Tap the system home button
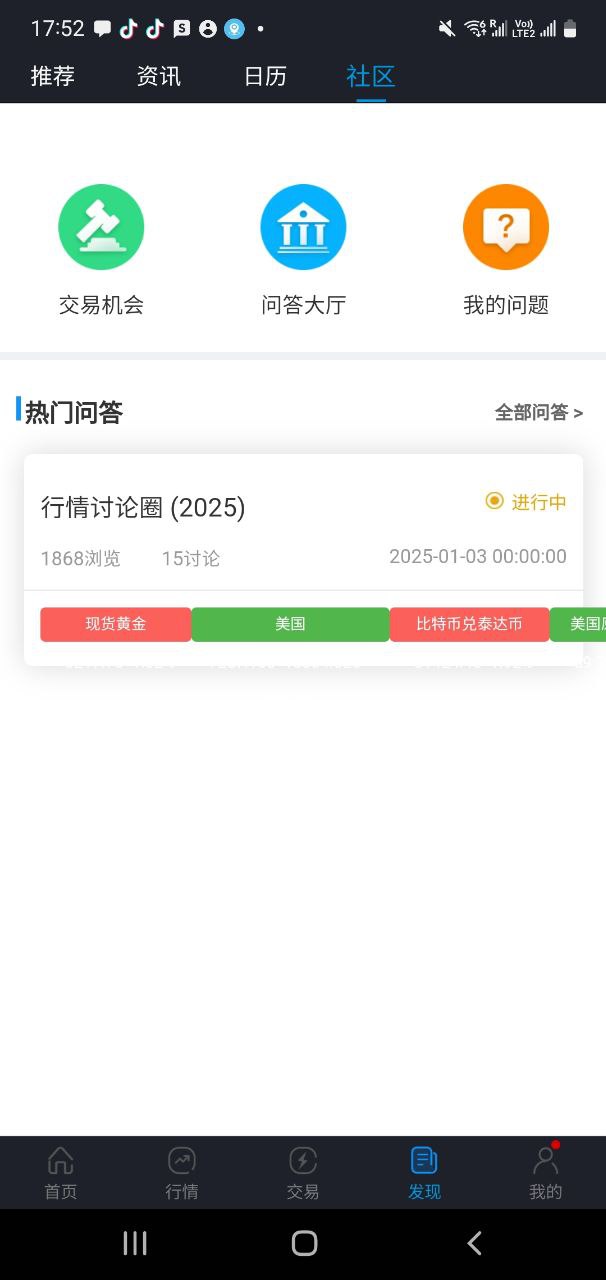606x1280 pixels. (304, 1243)
